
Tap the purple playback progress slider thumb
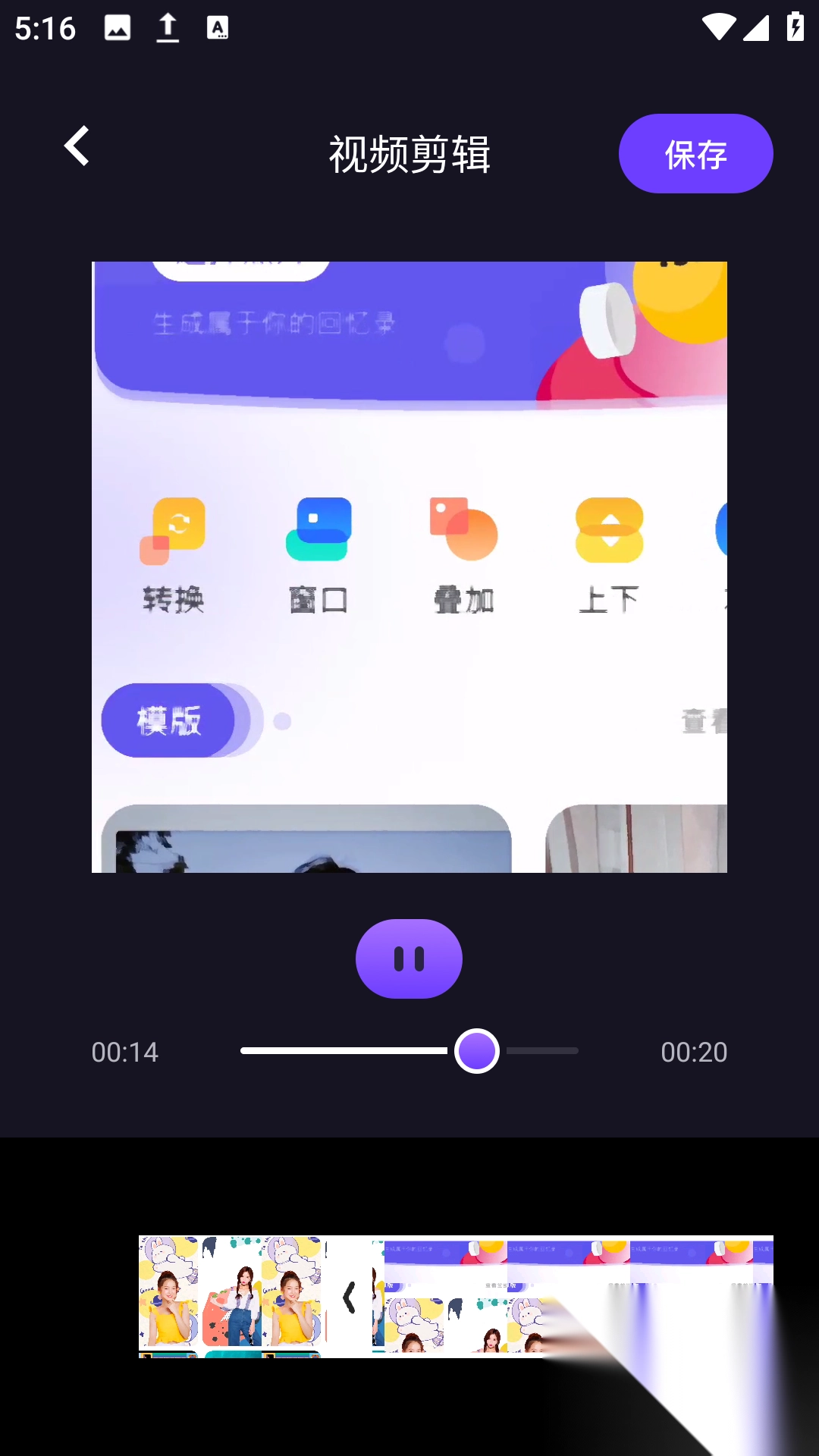tap(476, 1051)
